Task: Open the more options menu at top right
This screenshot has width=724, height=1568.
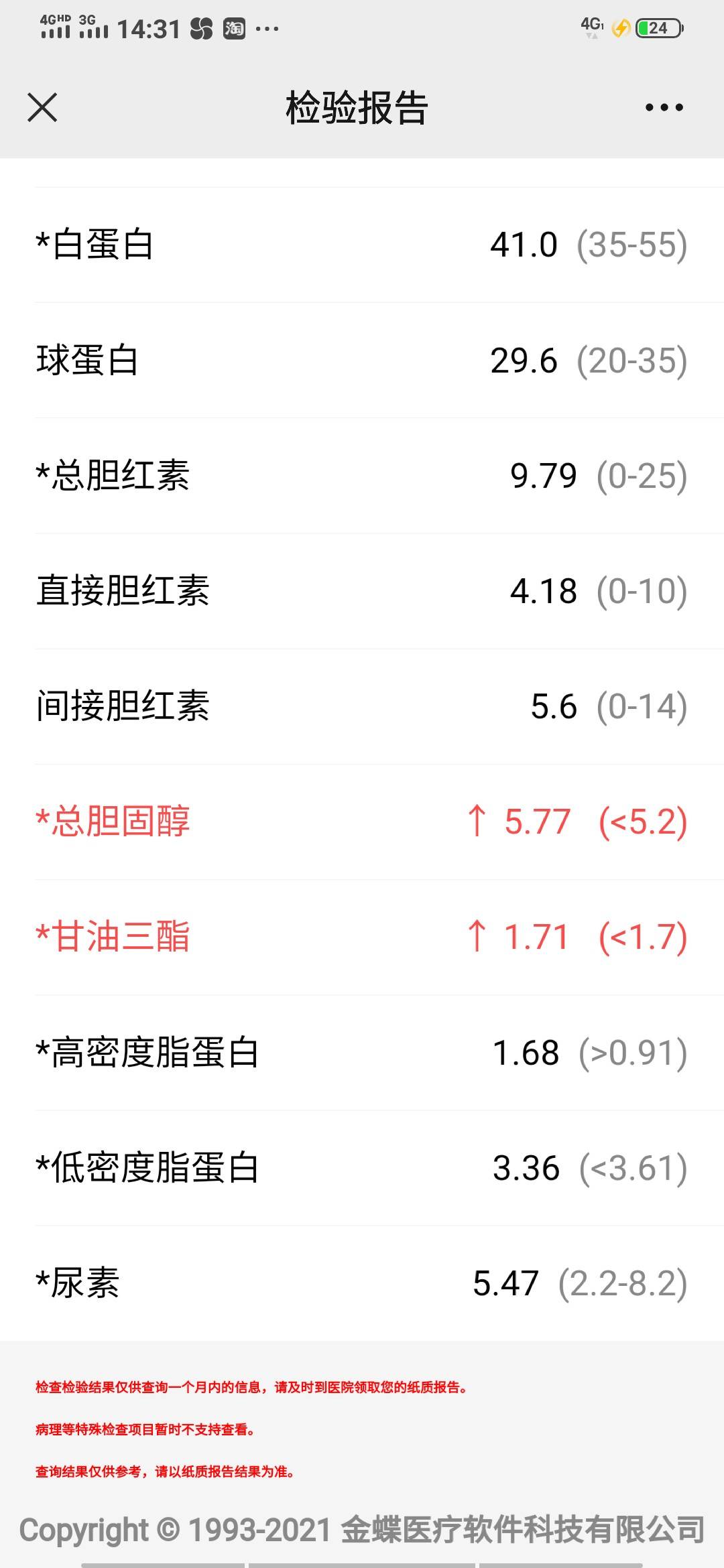Action: coord(663,107)
